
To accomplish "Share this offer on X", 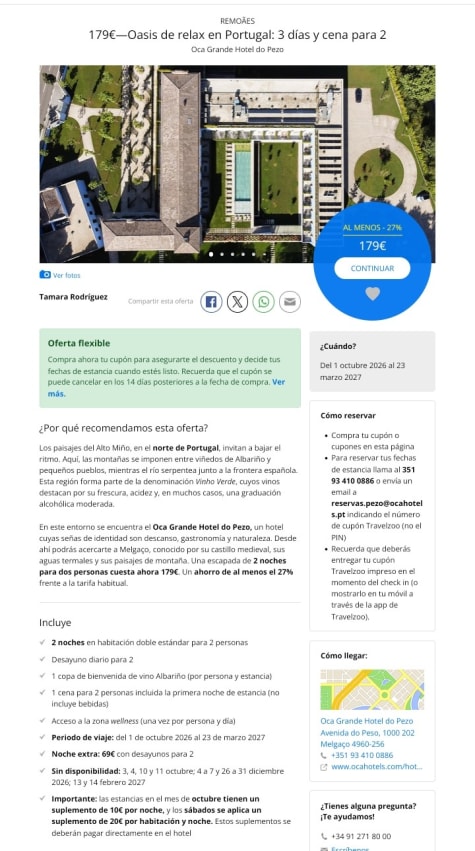I will pyautogui.click(x=237, y=302).
